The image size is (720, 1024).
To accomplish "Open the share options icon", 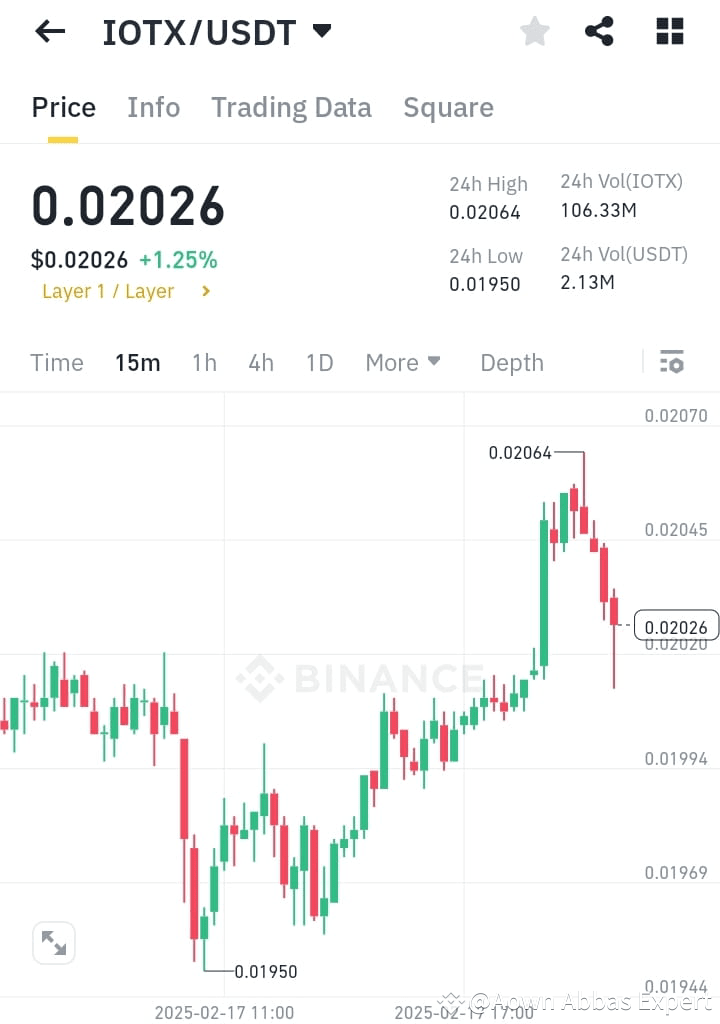I will pos(599,31).
